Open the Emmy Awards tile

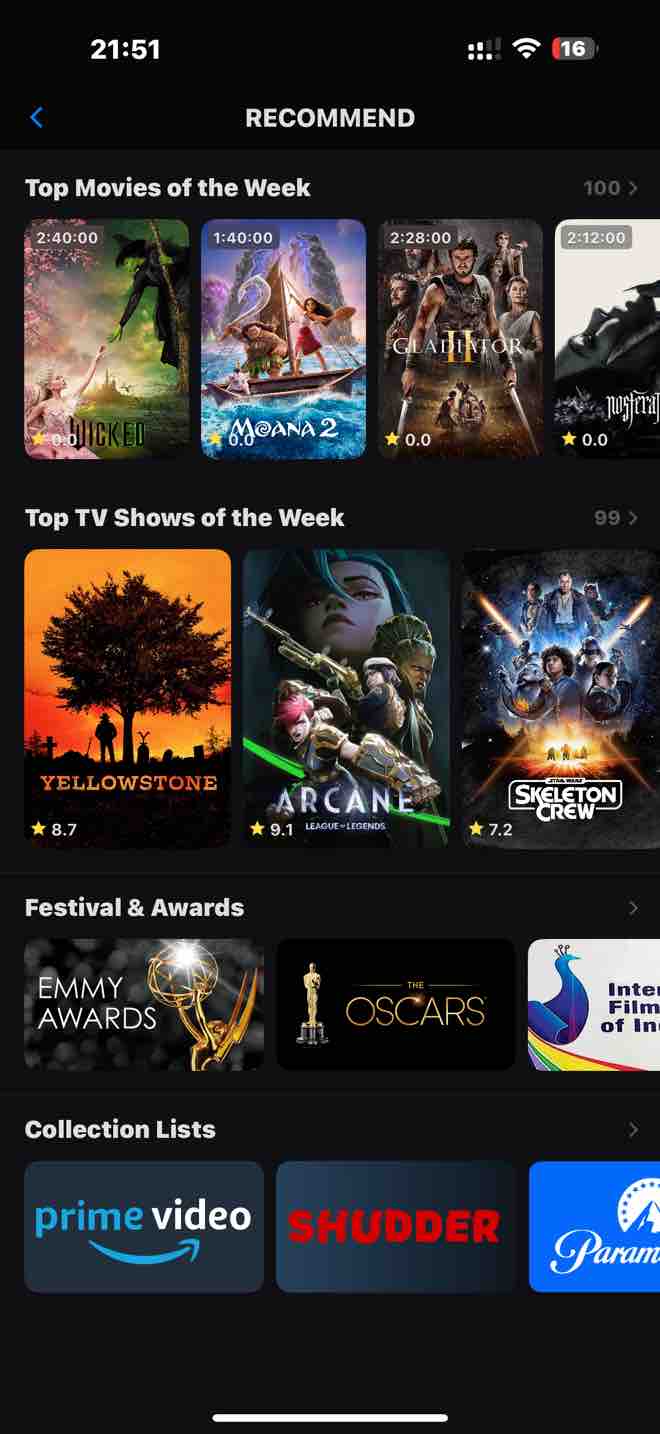coord(144,1004)
